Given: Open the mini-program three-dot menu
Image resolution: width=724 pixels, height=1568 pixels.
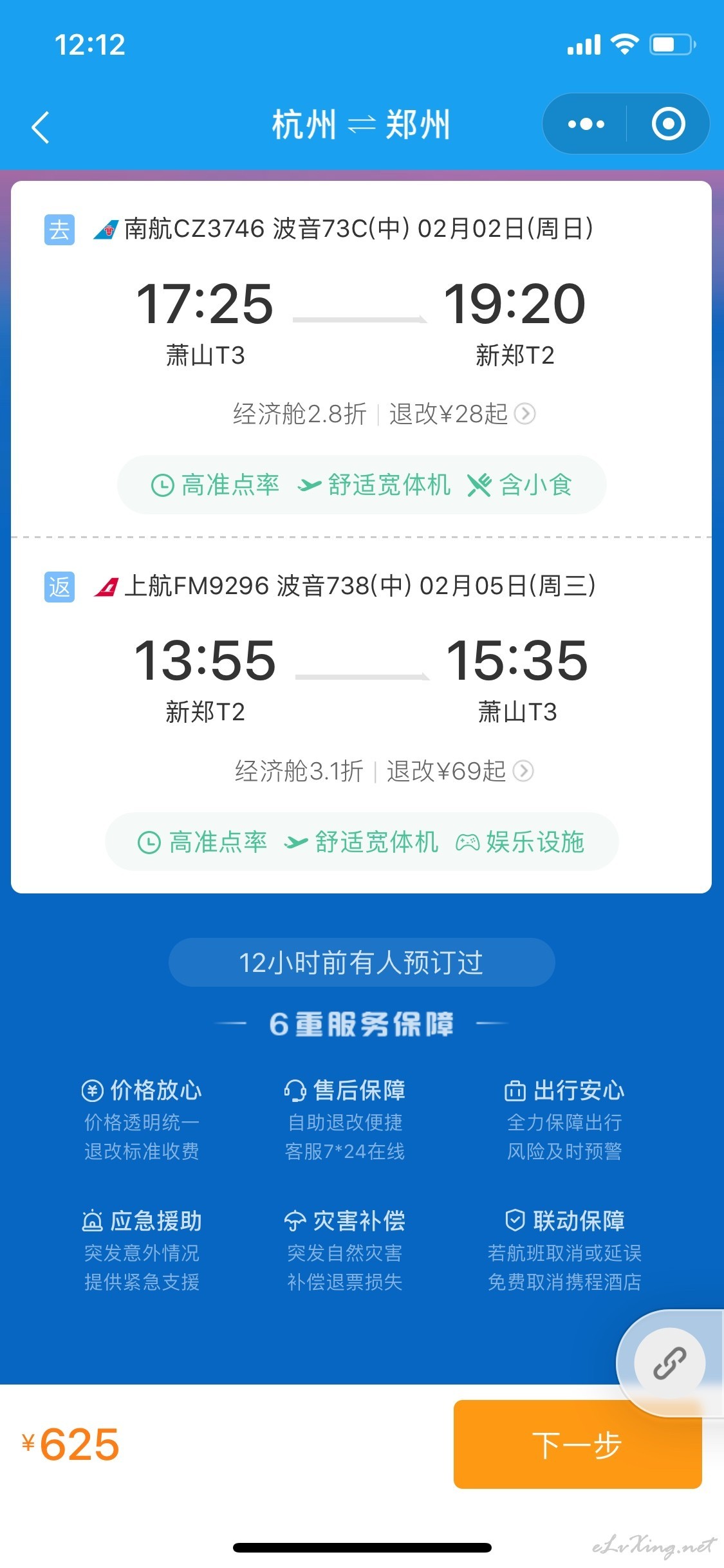Looking at the screenshot, I should pos(586,124).
